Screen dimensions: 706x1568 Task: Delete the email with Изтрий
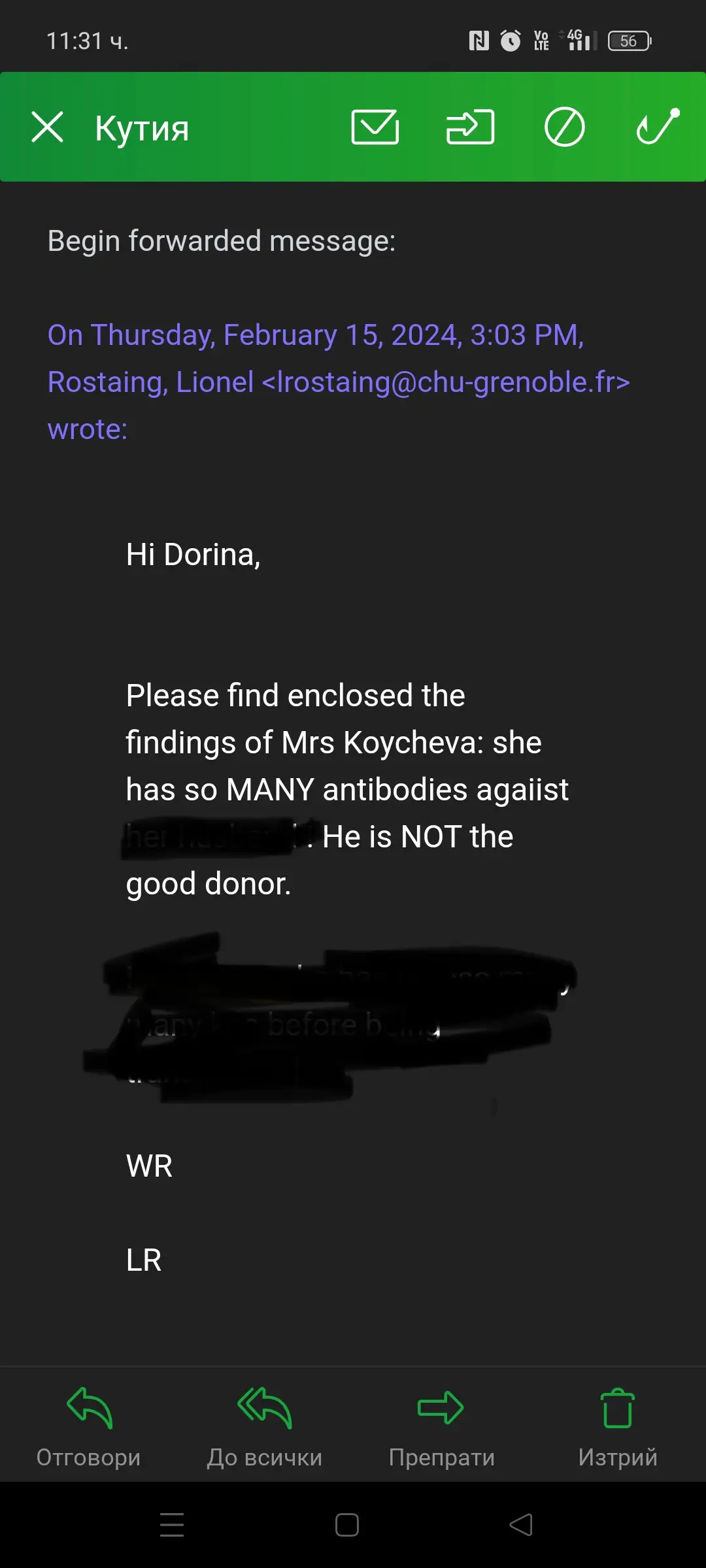618,1428
